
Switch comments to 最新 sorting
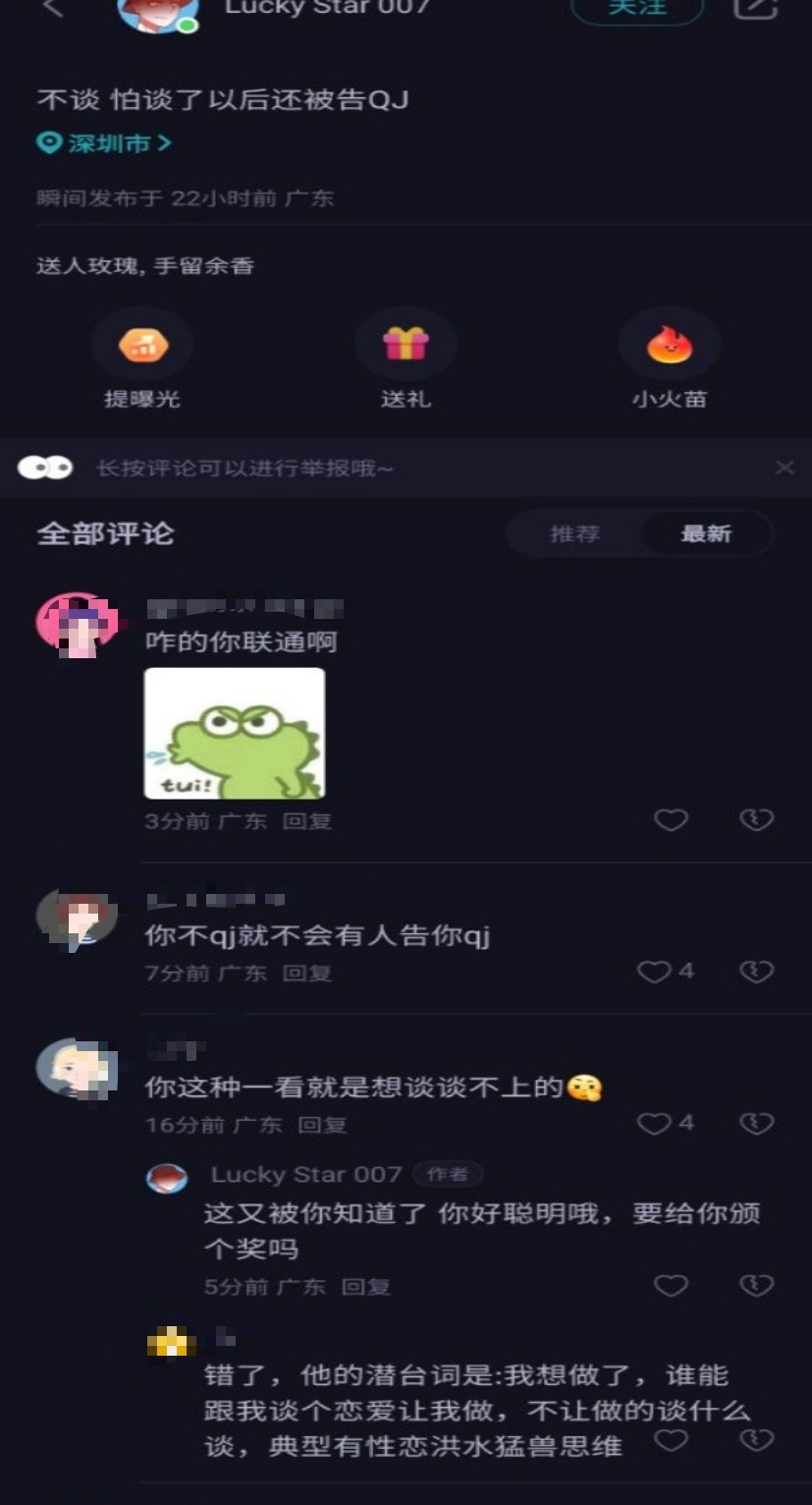coord(706,533)
